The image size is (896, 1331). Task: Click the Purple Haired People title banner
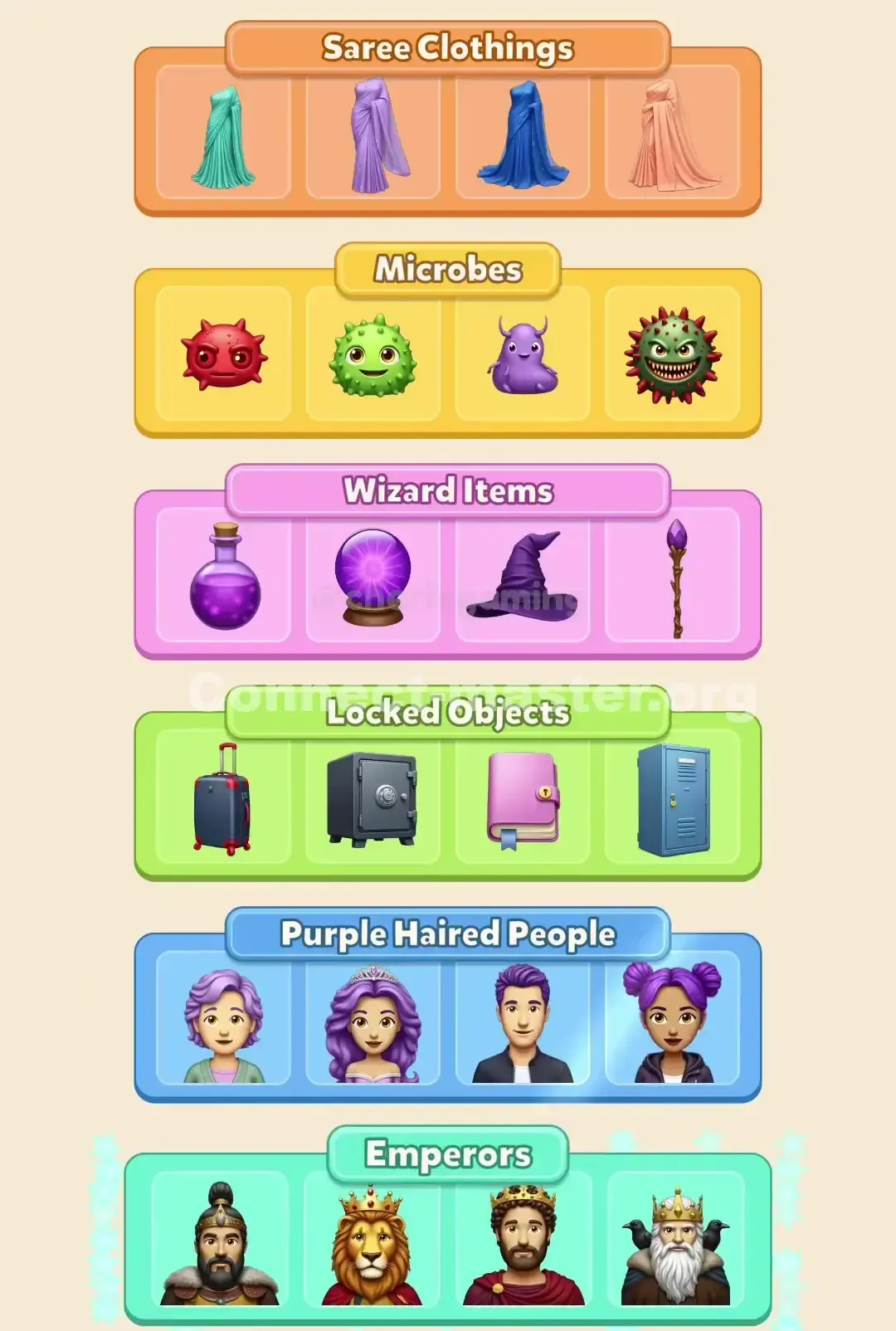pos(448,933)
